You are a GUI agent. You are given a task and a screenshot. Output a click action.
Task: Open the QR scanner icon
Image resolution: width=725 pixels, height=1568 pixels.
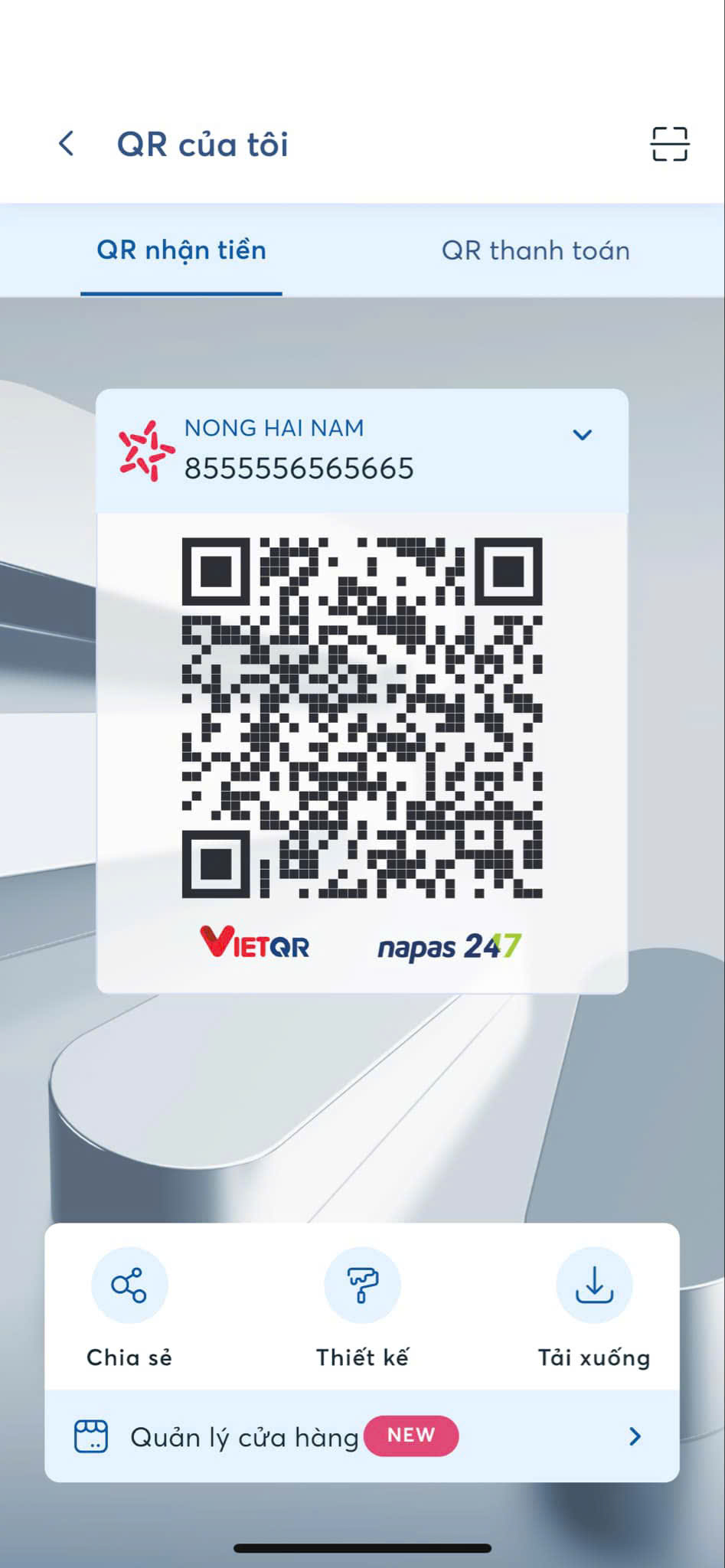point(669,144)
